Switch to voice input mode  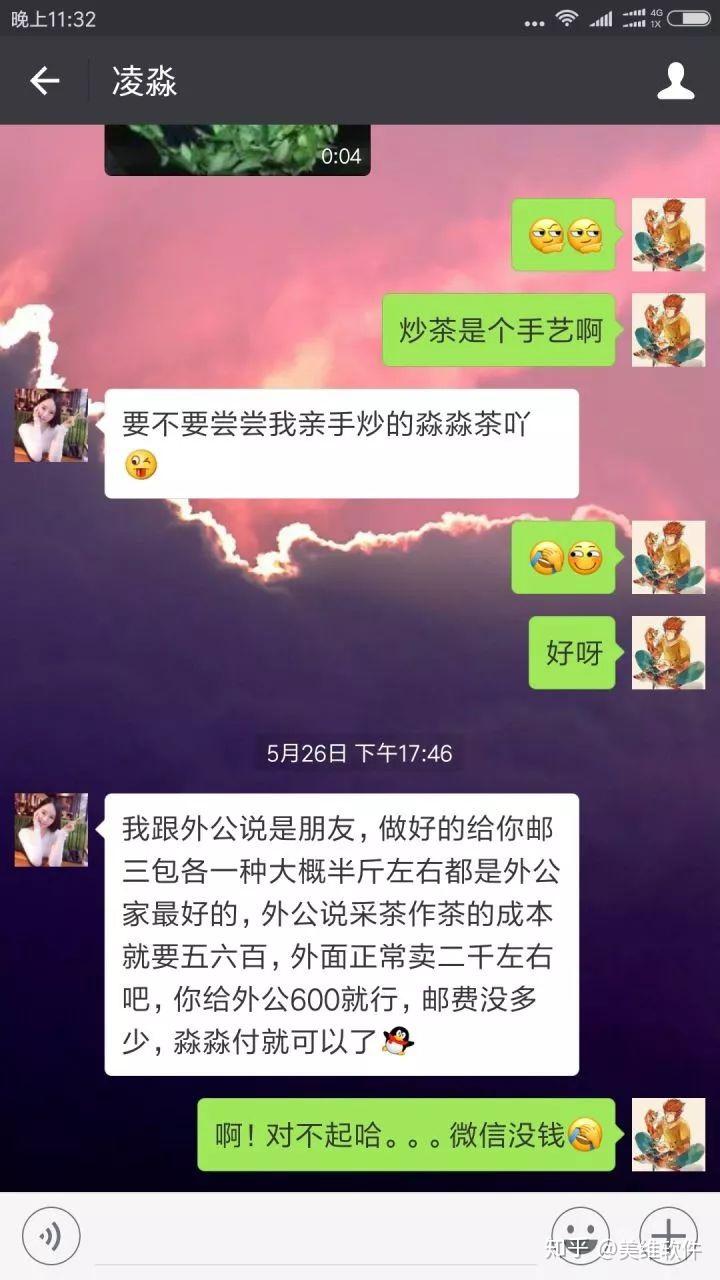click(x=51, y=1236)
